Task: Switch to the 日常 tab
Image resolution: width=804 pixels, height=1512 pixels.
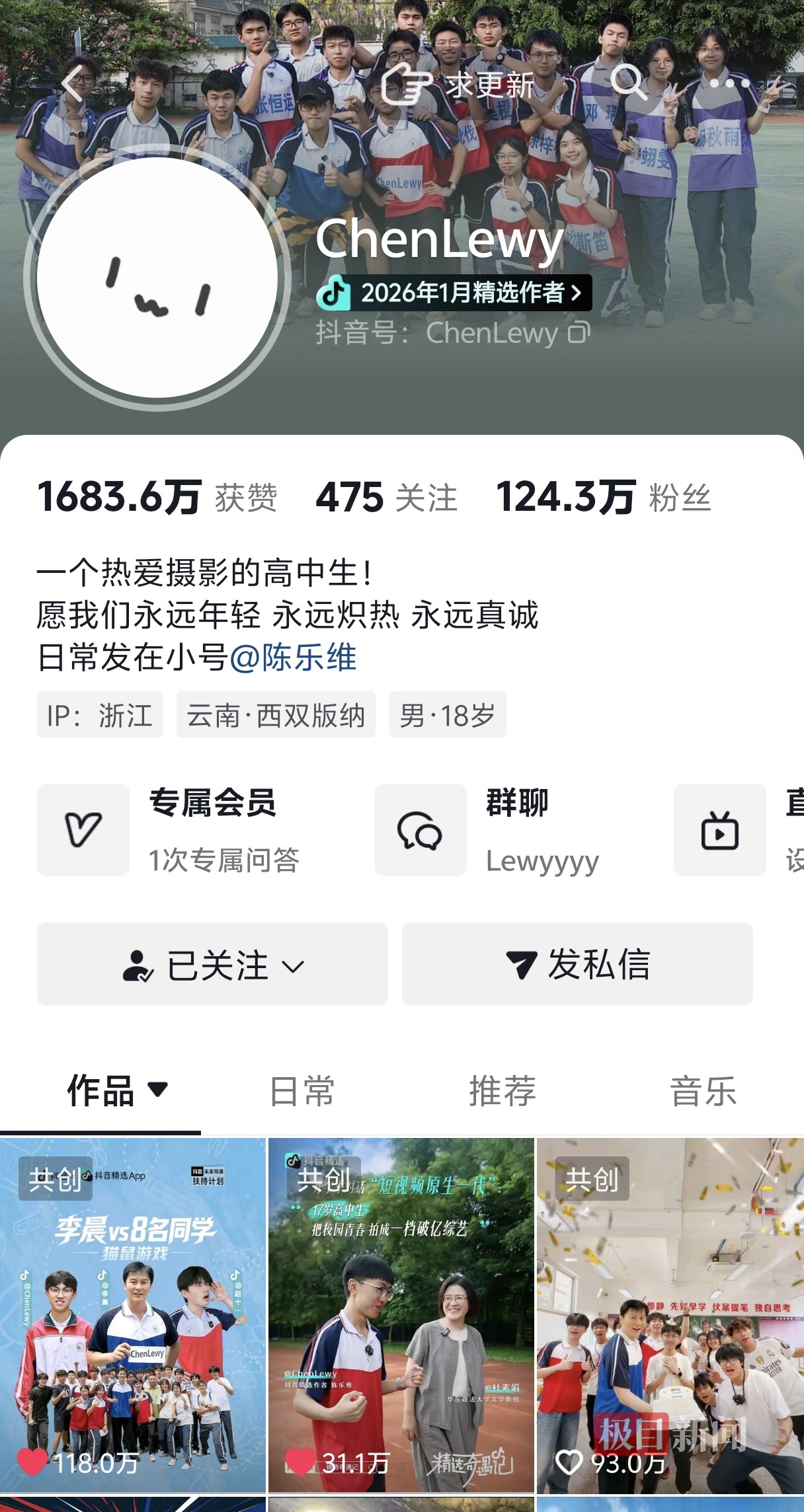Action: 301,1090
